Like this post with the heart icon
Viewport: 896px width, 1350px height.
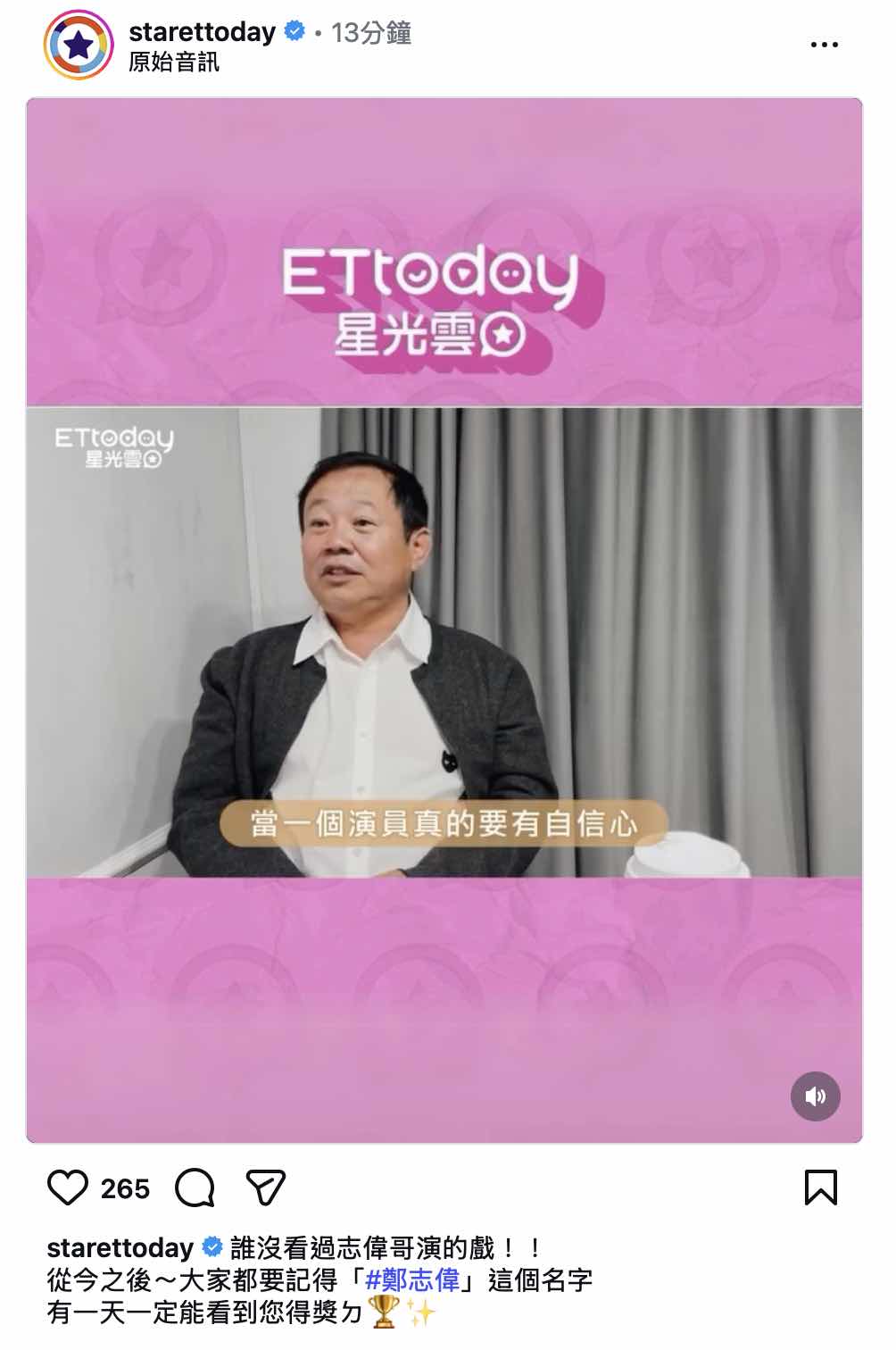pos(68,1187)
